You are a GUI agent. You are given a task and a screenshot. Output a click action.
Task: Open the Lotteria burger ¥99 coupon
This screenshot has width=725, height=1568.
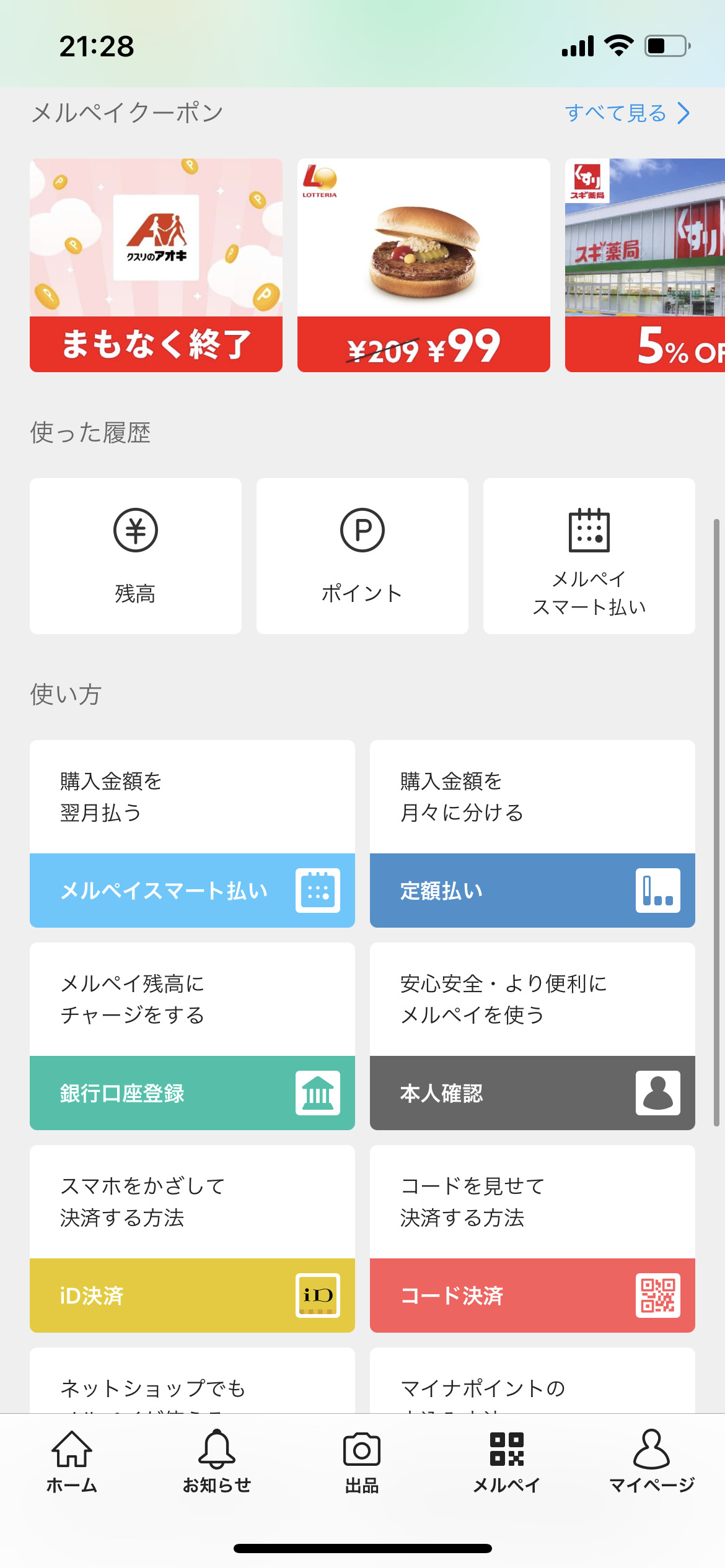424,265
